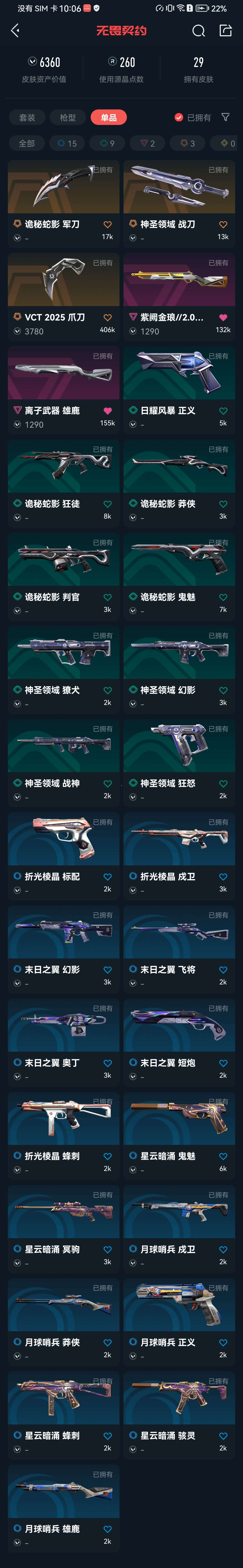The height and width of the screenshot is (1568, 243).
Task: Like the 诡秘蛇影 狂徒 skin
Action: coord(107,504)
